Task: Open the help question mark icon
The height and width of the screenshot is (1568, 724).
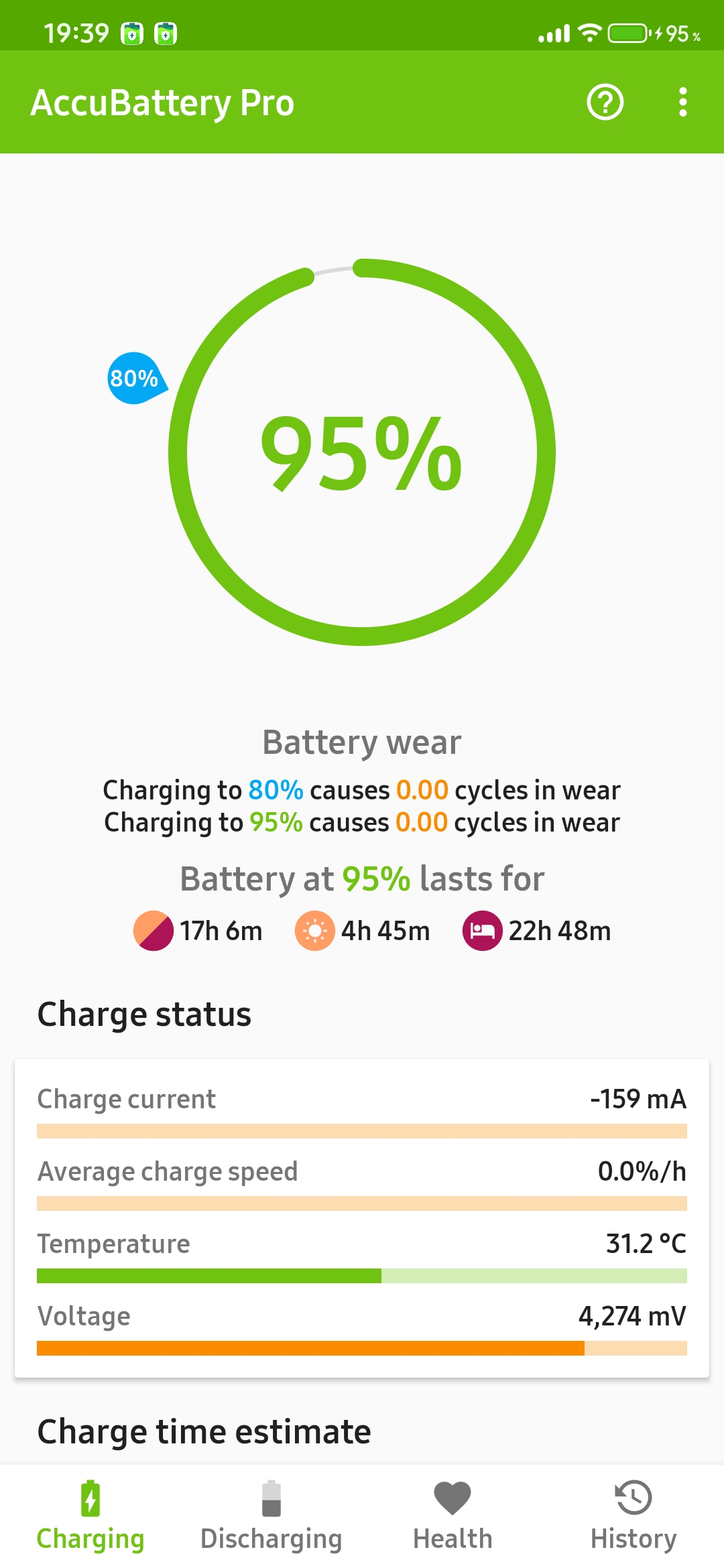Action: (x=605, y=103)
